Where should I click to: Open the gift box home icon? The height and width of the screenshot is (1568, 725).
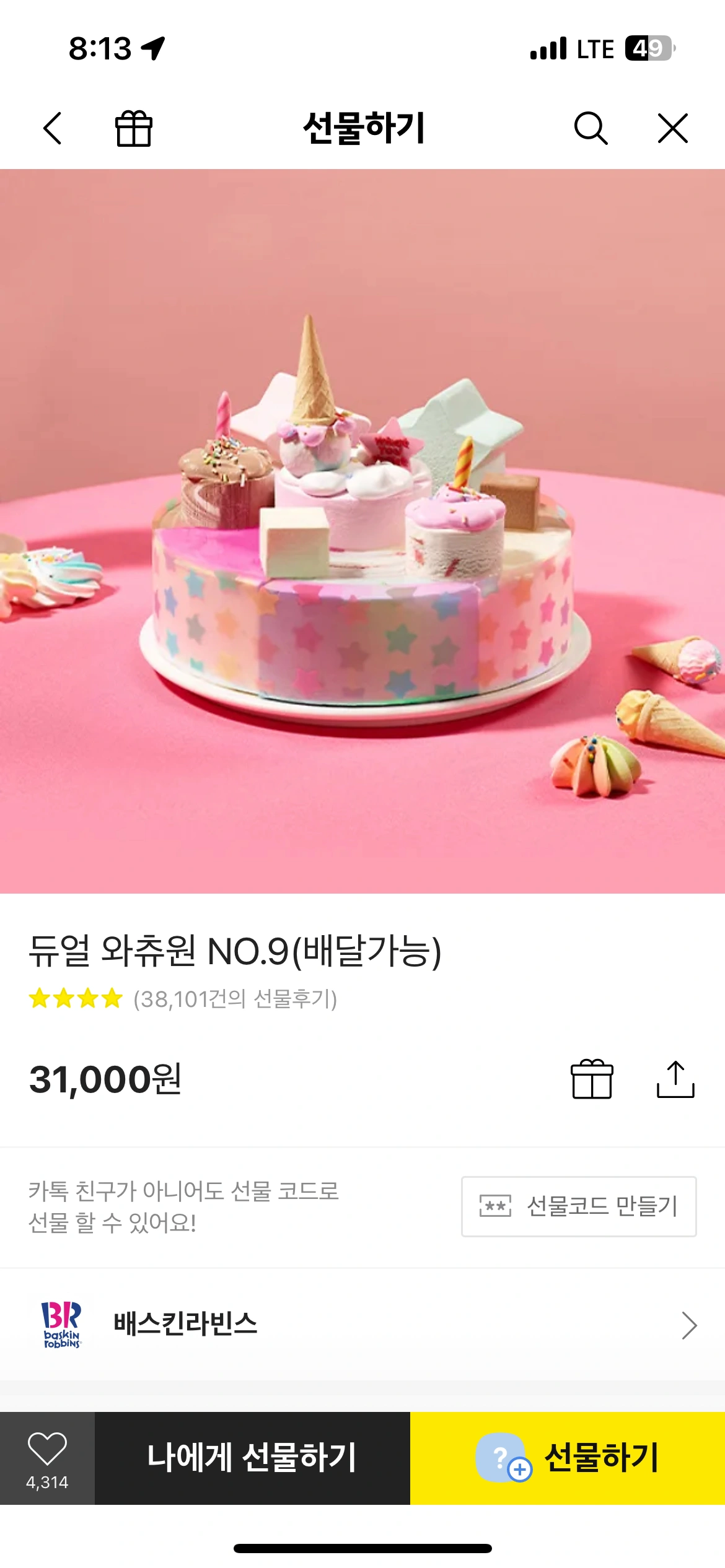point(134,128)
